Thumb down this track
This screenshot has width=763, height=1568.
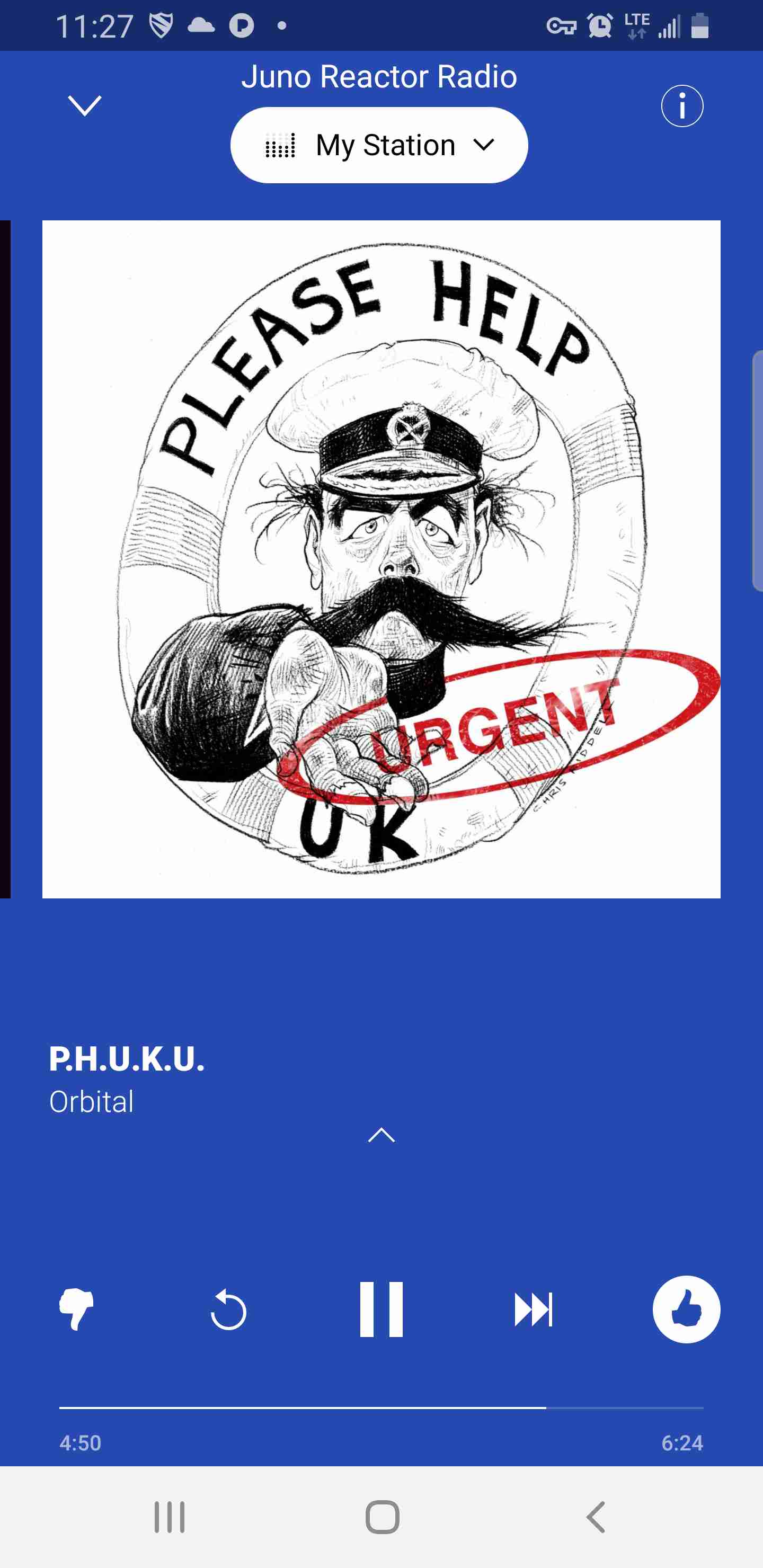point(76,1308)
